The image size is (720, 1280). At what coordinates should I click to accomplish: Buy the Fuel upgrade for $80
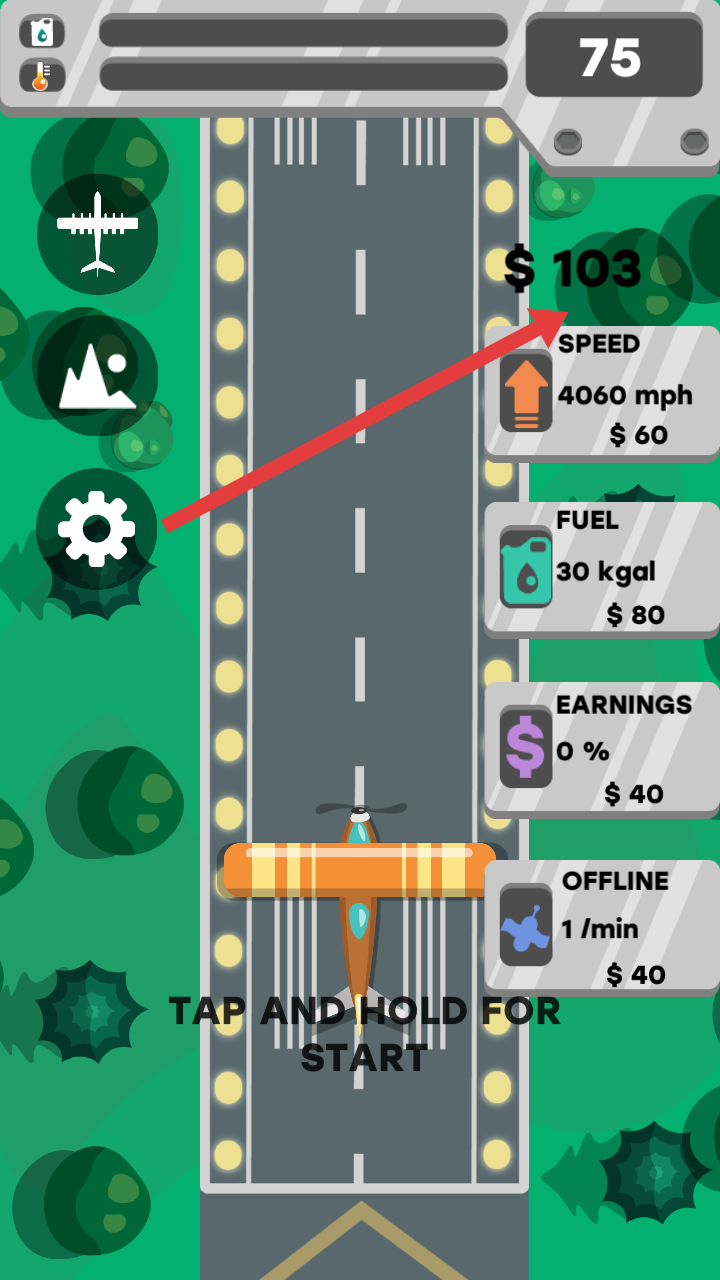[x=602, y=568]
